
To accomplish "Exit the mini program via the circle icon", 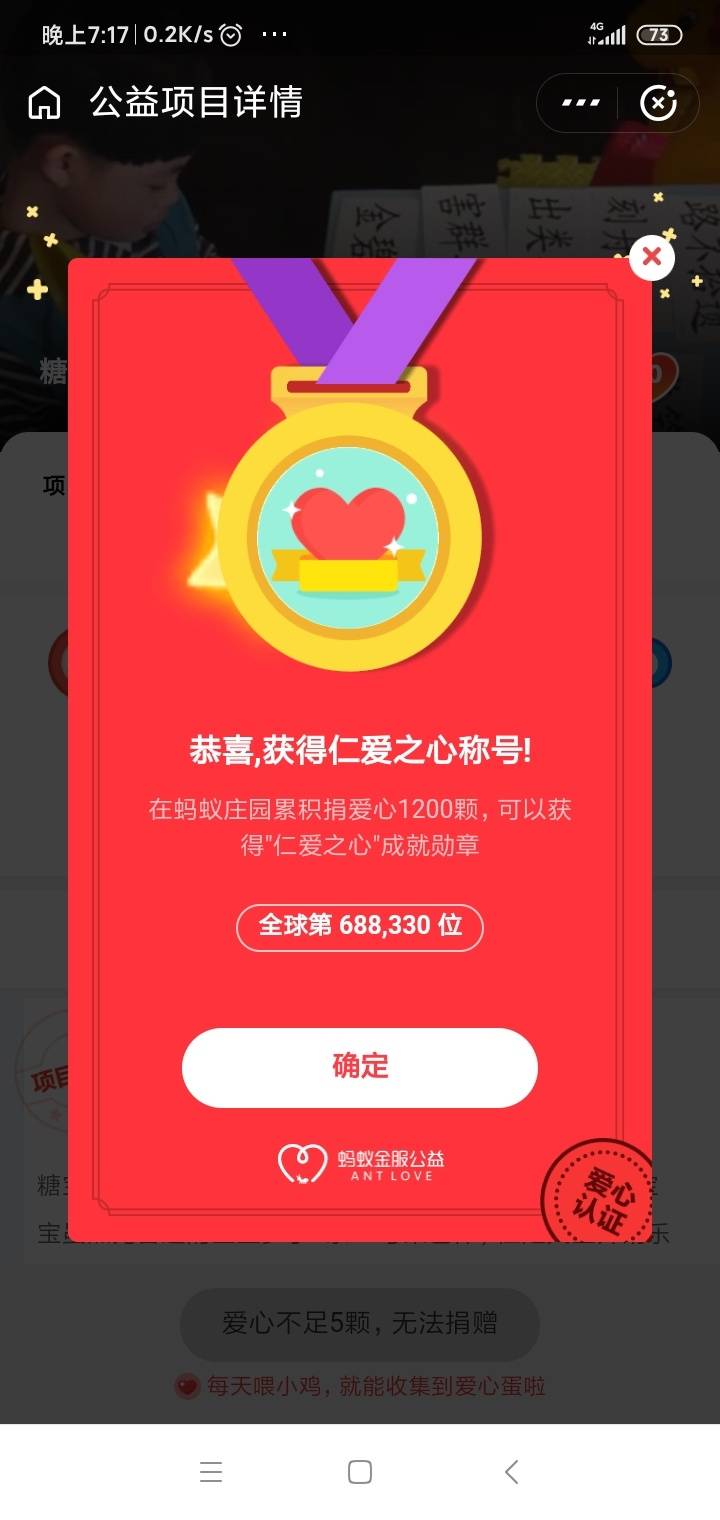I will click(658, 103).
